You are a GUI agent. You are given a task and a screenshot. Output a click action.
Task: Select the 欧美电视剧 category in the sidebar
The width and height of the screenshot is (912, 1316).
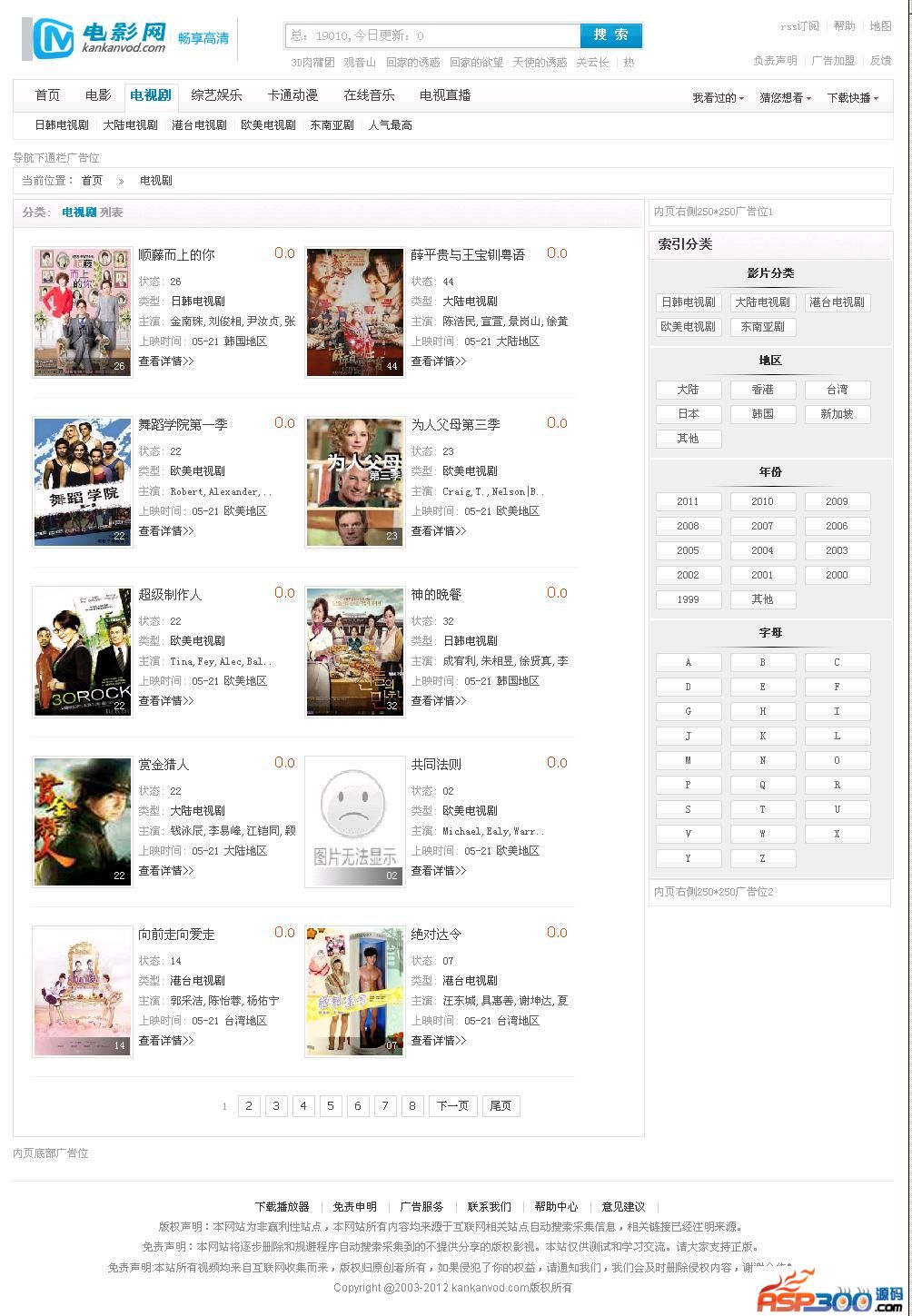click(x=688, y=327)
